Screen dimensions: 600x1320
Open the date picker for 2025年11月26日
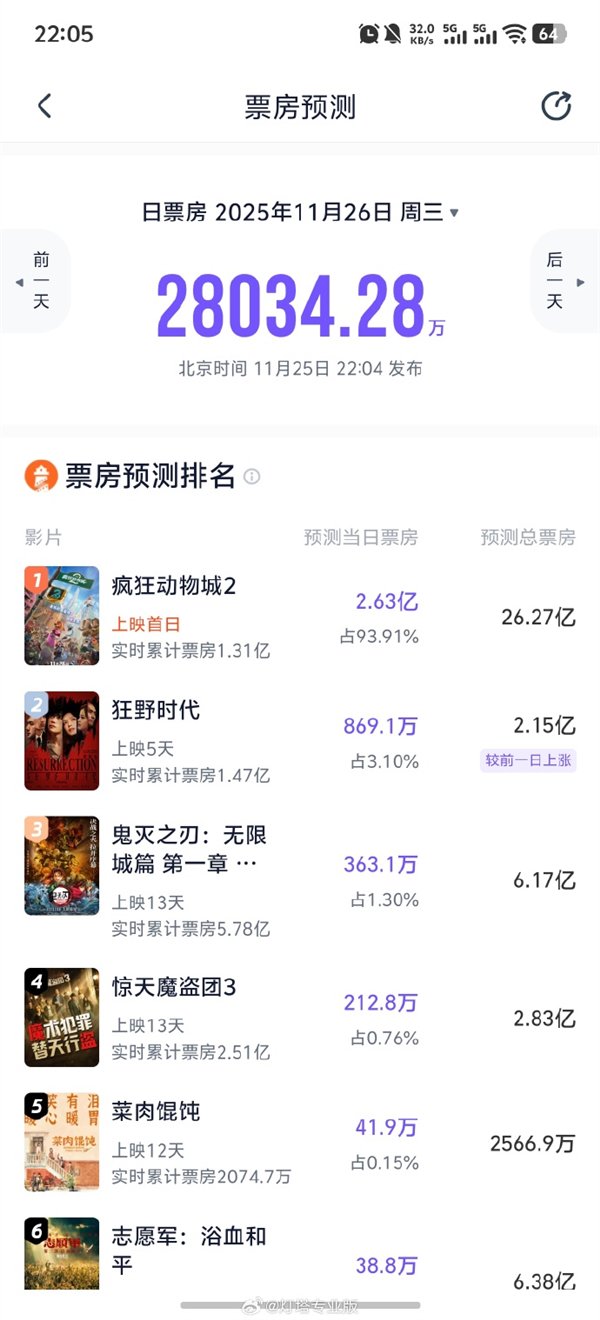(300, 212)
